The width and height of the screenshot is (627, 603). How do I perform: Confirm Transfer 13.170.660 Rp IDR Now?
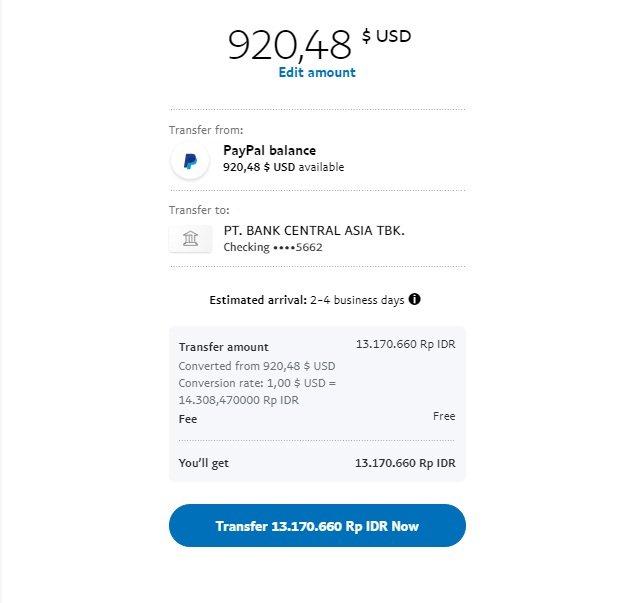pyautogui.click(x=317, y=526)
